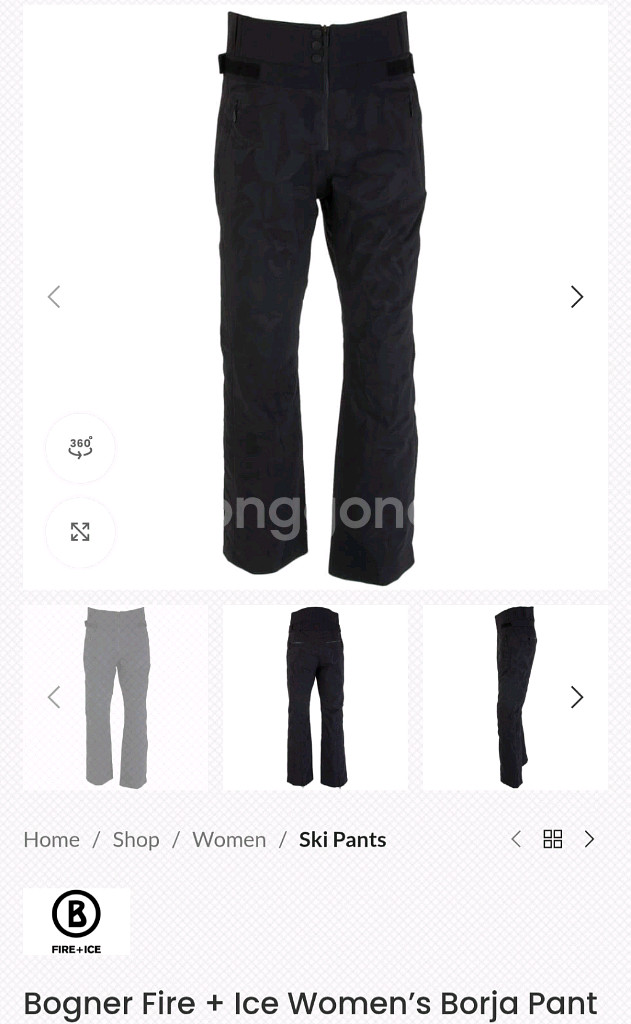Open the product grid view icon
Viewport: 631px width, 1024px height.
pos(552,839)
